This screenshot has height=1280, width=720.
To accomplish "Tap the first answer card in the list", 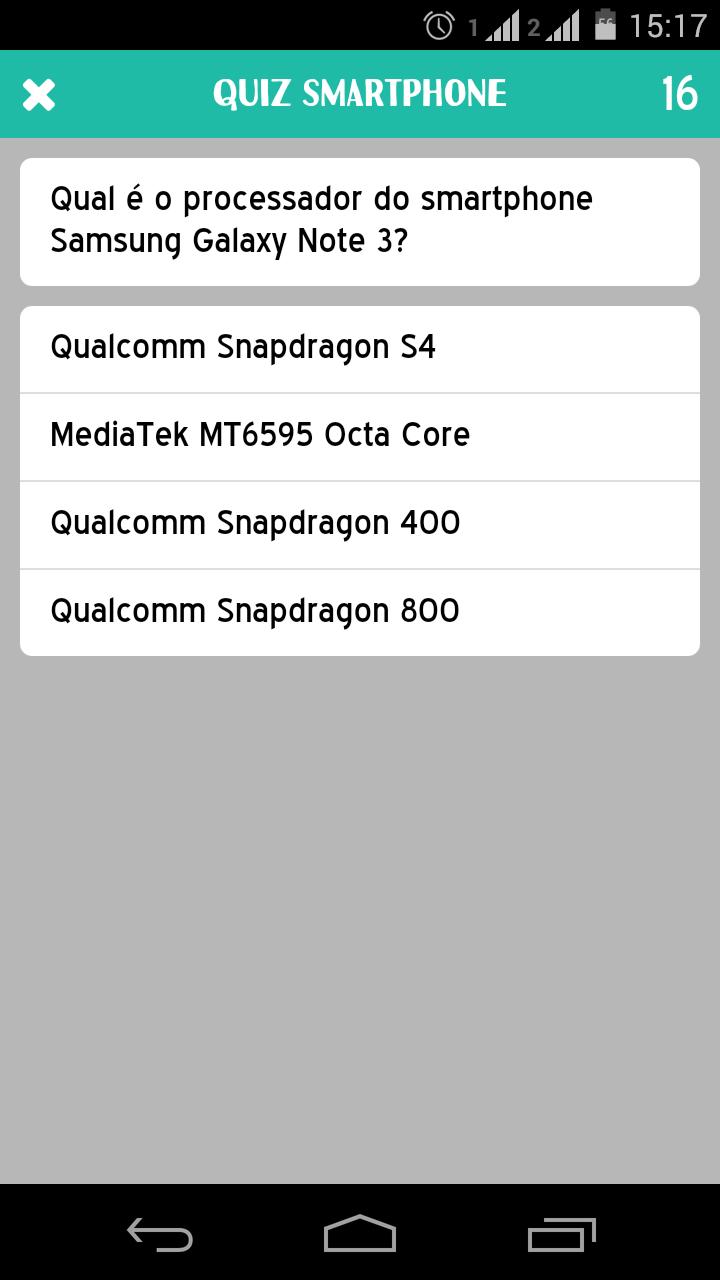I will [360, 348].
